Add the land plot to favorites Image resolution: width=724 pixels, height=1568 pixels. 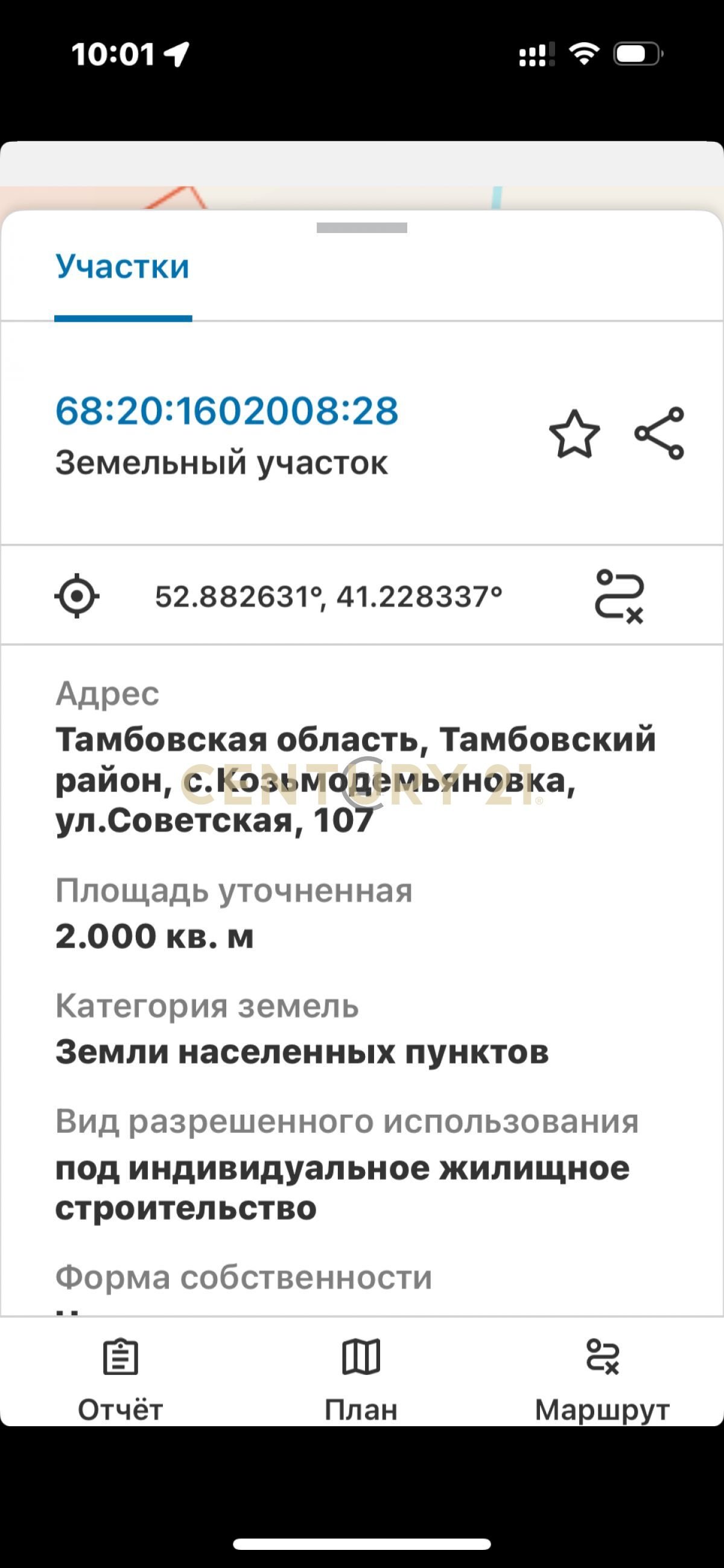point(574,434)
